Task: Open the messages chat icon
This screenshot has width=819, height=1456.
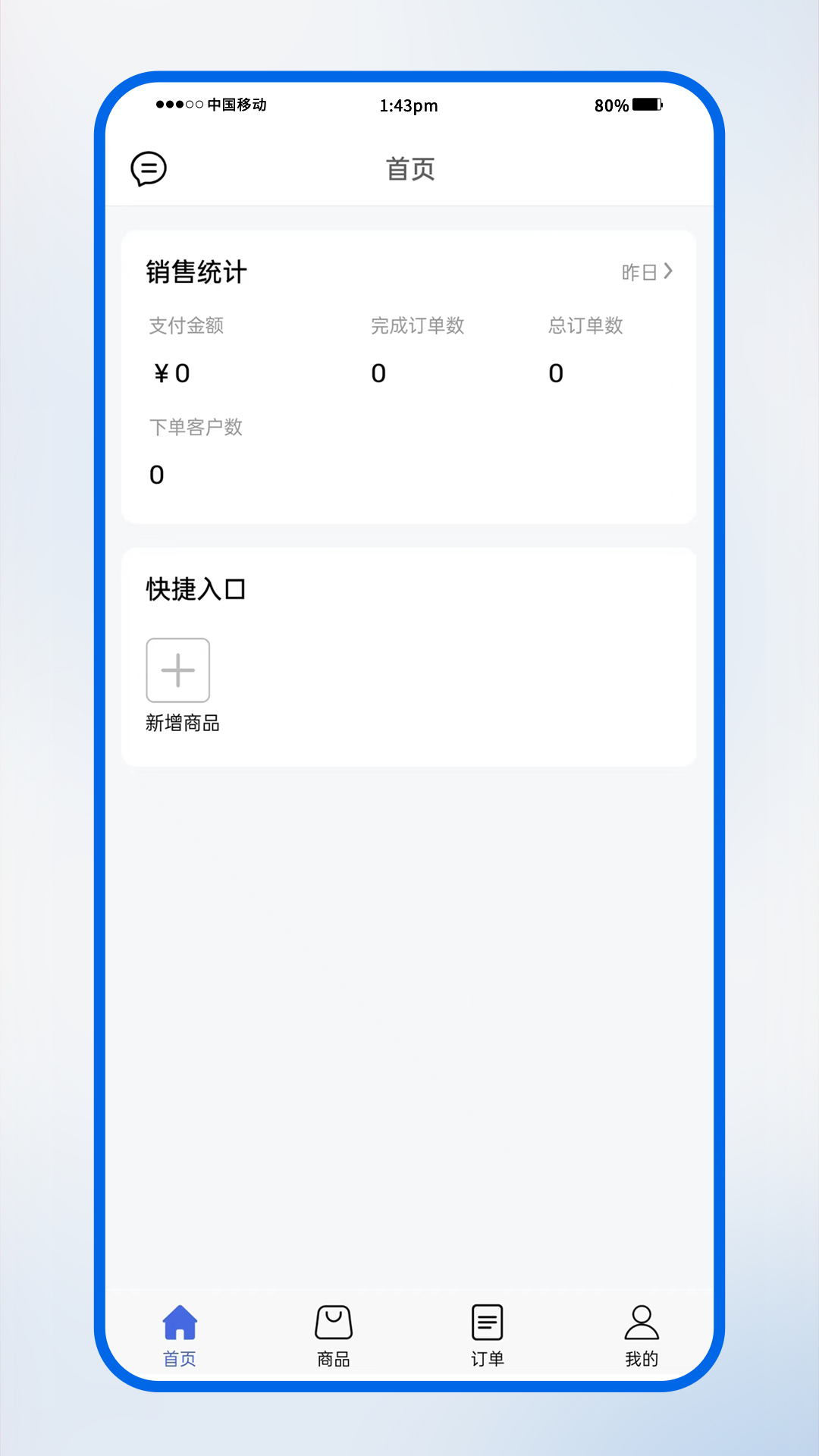Action: pyautogui.click(x=149, y=169)
